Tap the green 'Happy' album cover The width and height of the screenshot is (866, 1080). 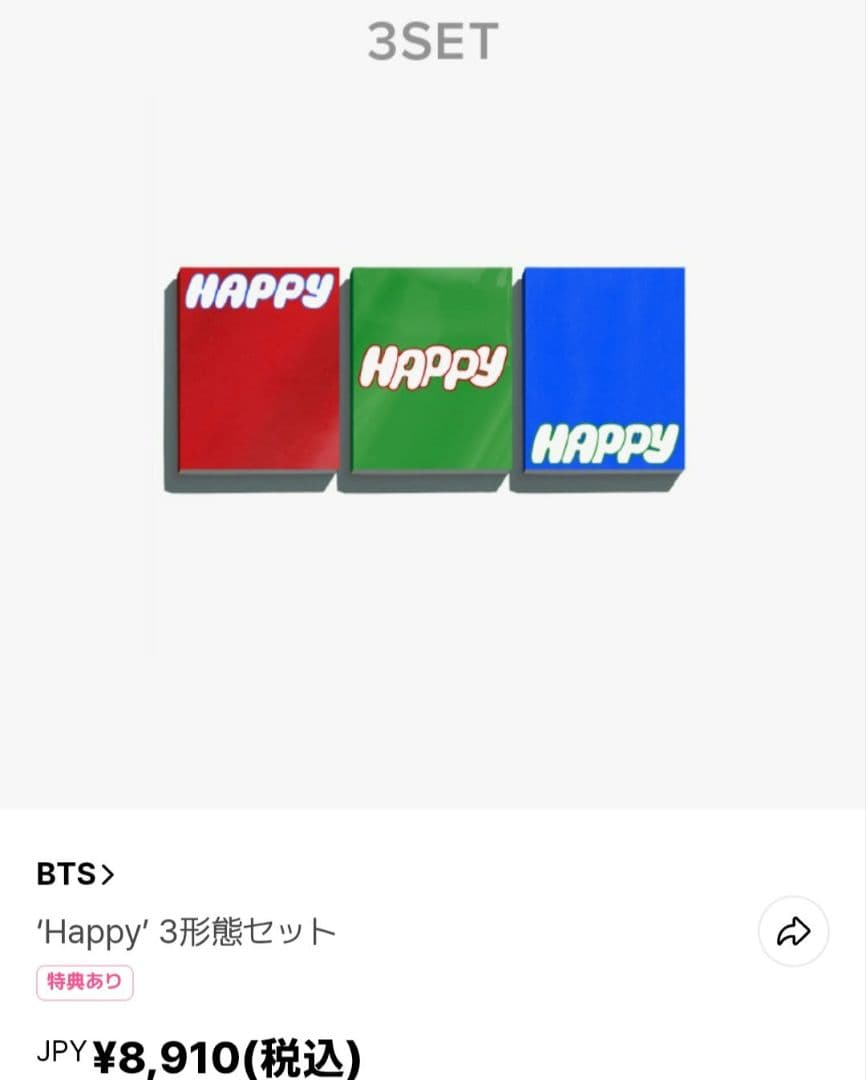[x=428, y=370]
